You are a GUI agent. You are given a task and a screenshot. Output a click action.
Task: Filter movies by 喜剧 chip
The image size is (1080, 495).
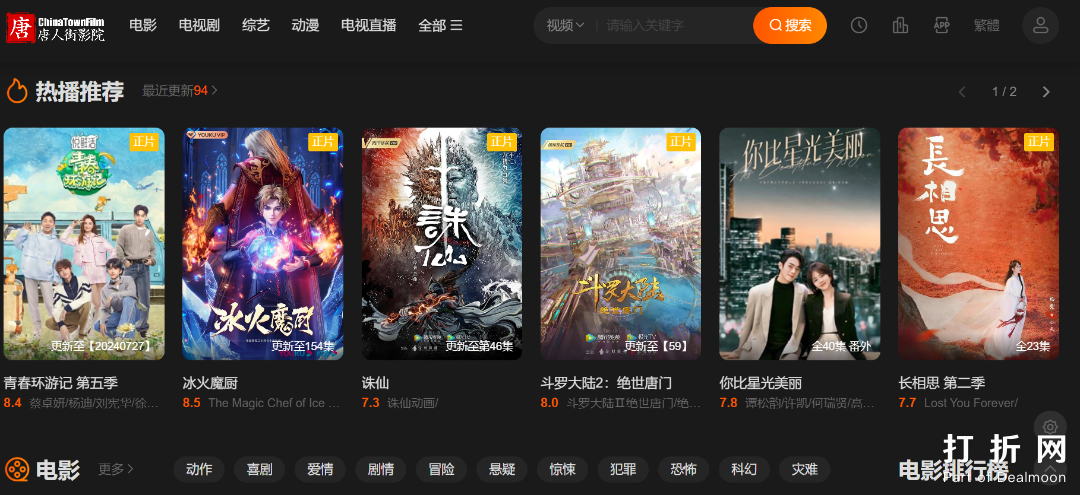(x=259, y=469)
